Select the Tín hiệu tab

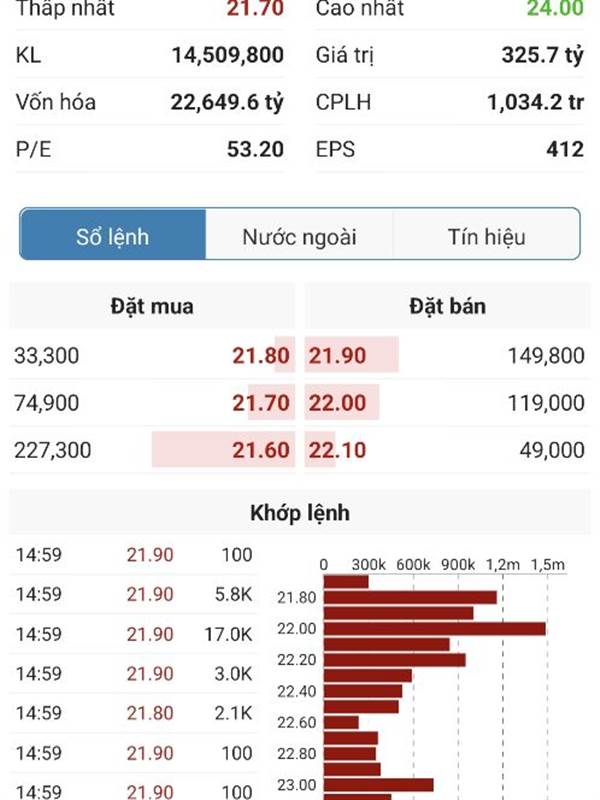click(486, 237)
